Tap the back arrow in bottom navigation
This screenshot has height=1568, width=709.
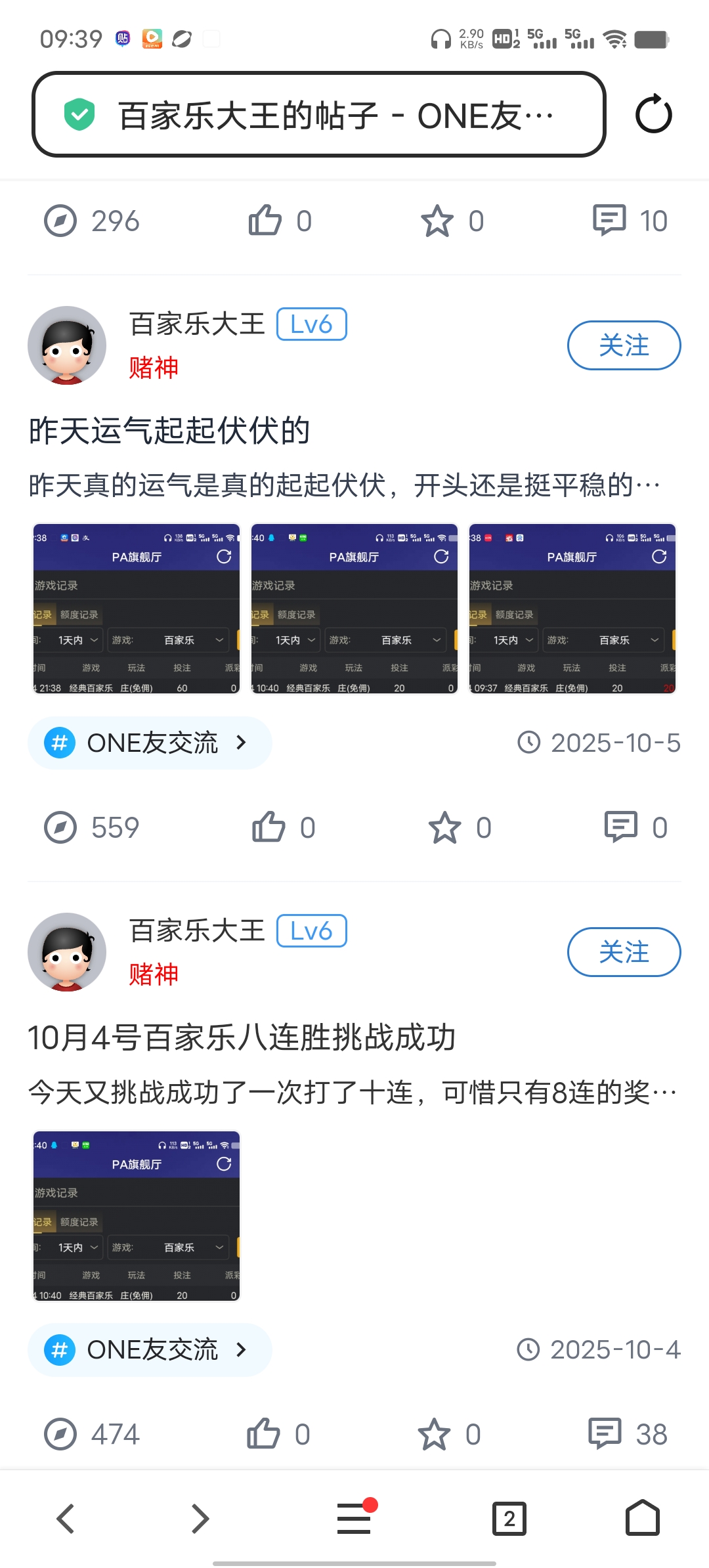point(66,1519)
